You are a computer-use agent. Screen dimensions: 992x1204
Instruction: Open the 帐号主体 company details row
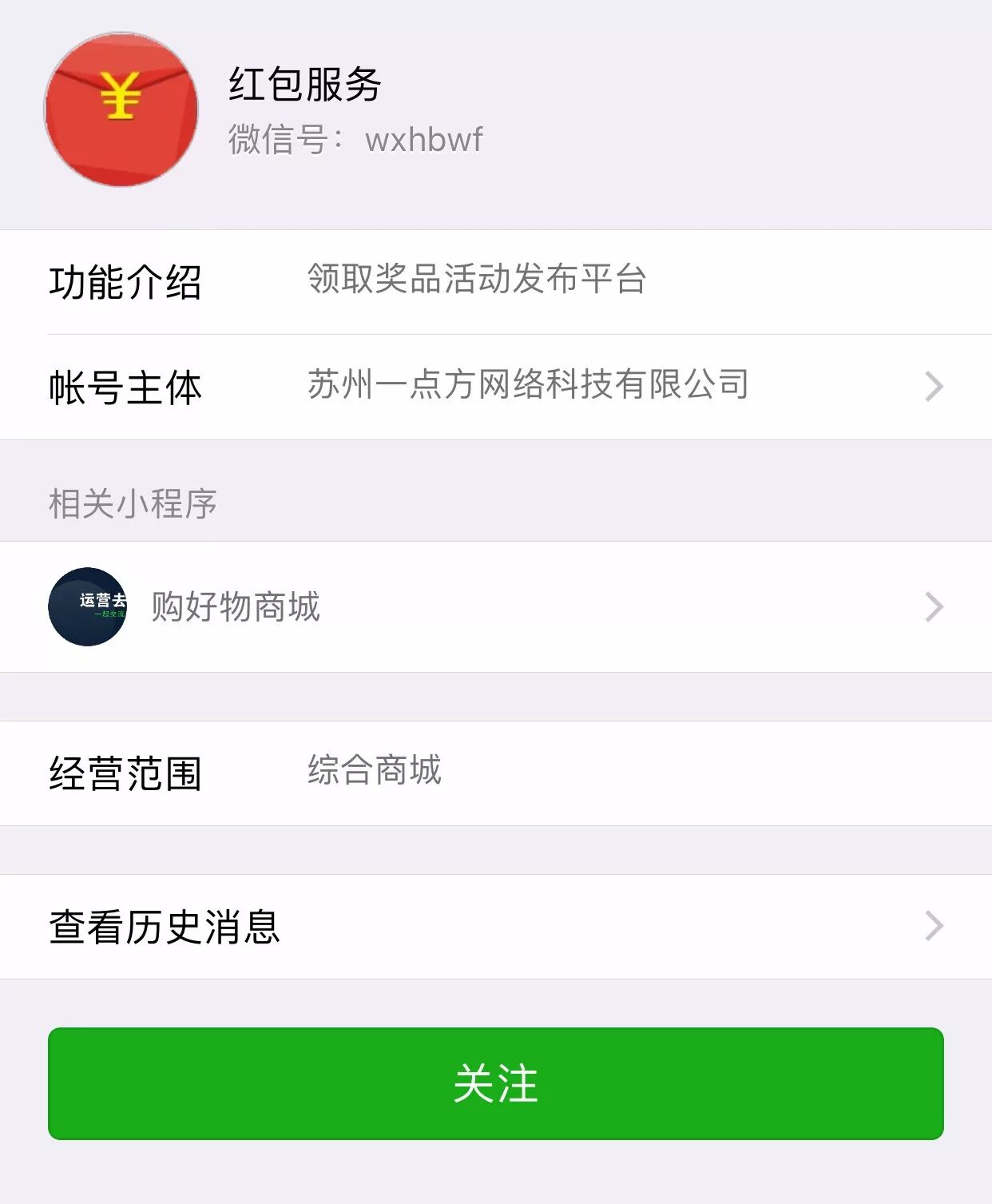coord(495,387)
